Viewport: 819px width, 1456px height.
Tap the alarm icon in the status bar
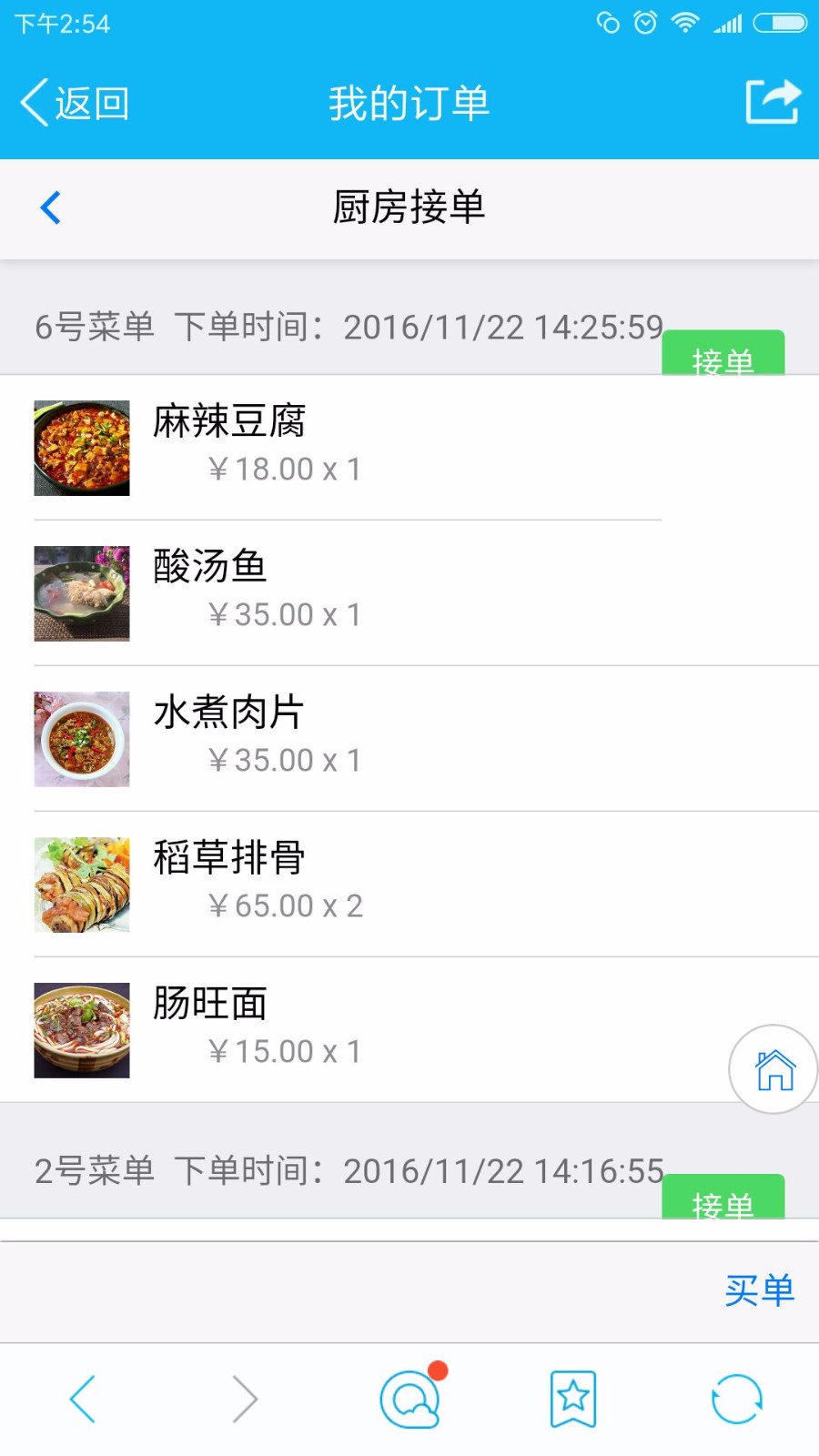tap(646, 23)
